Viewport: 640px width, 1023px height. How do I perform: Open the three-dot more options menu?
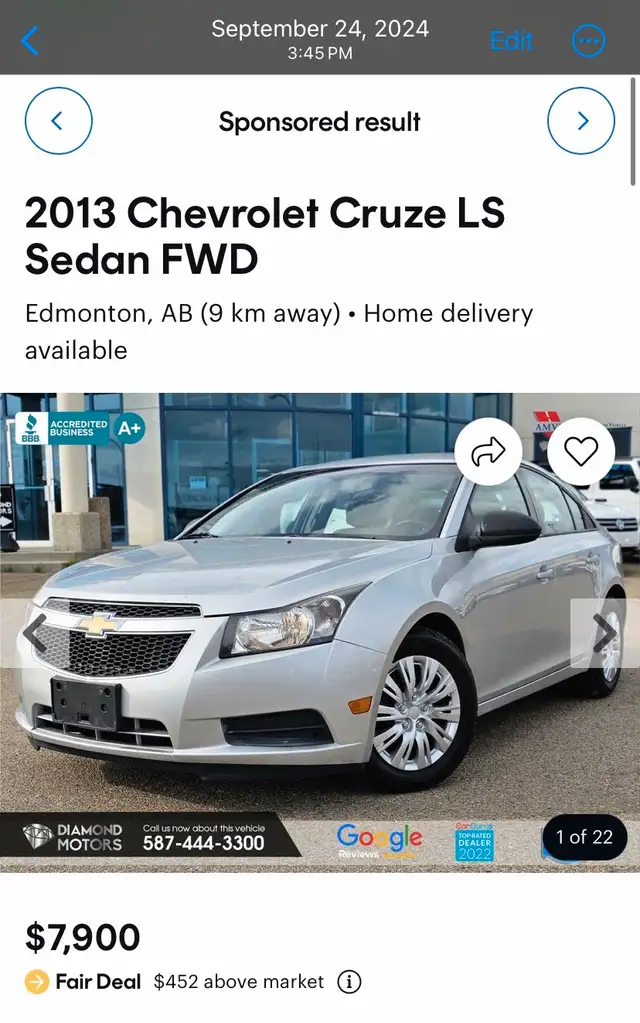pos(588,41)
